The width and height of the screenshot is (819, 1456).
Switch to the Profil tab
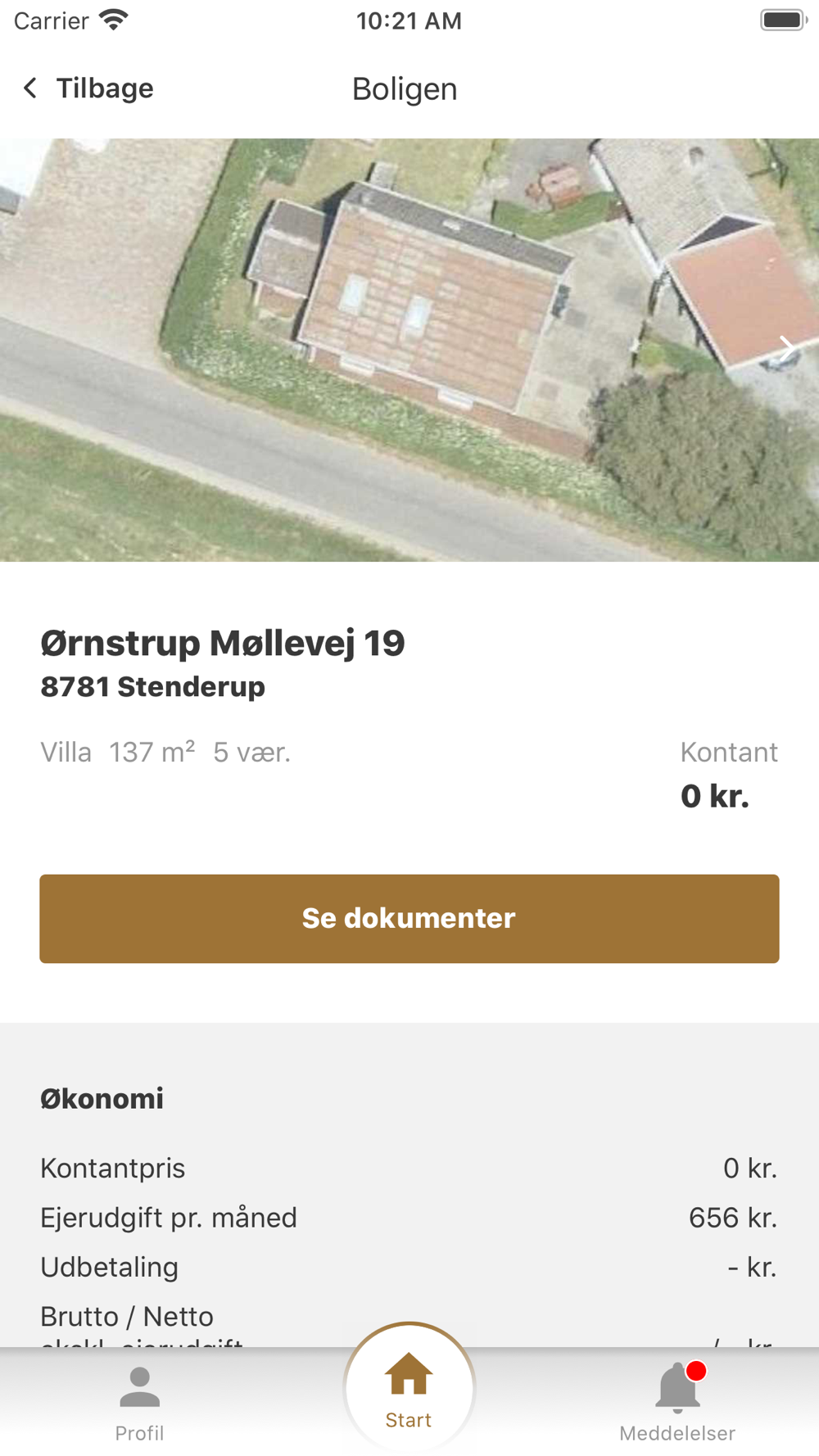click(139, 1404)
